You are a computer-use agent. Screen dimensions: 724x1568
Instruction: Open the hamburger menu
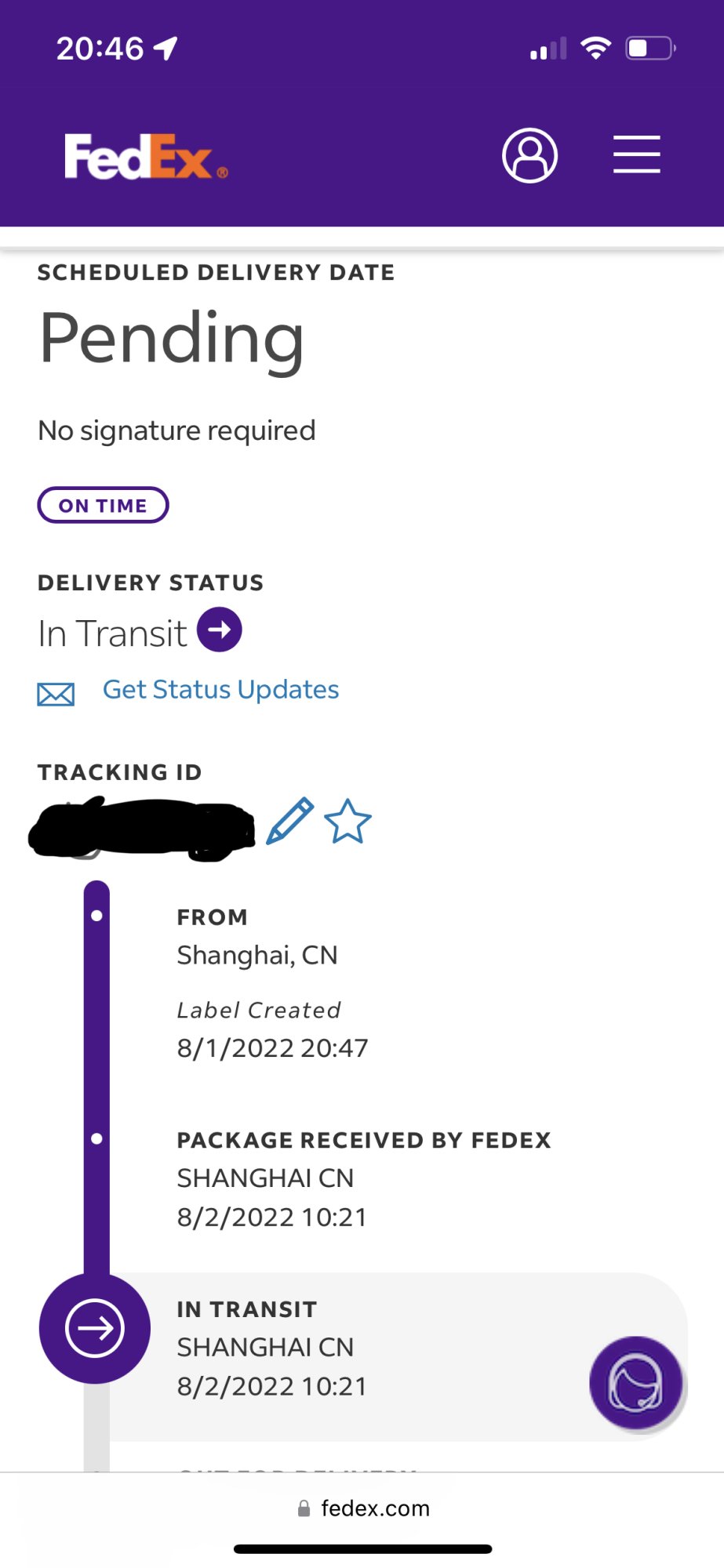(x=636, y=154)
